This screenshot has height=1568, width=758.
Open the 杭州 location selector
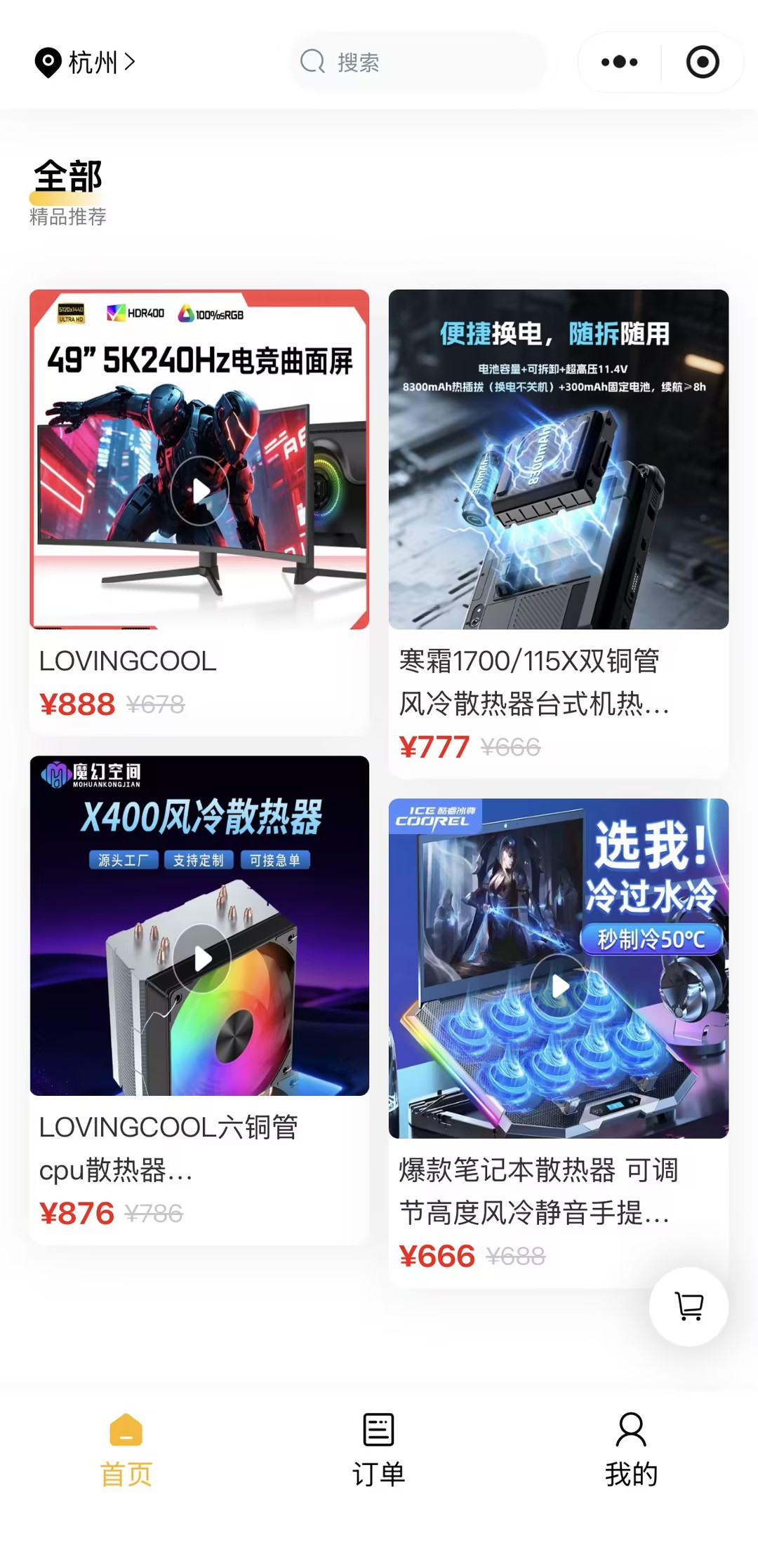(86, 62)
